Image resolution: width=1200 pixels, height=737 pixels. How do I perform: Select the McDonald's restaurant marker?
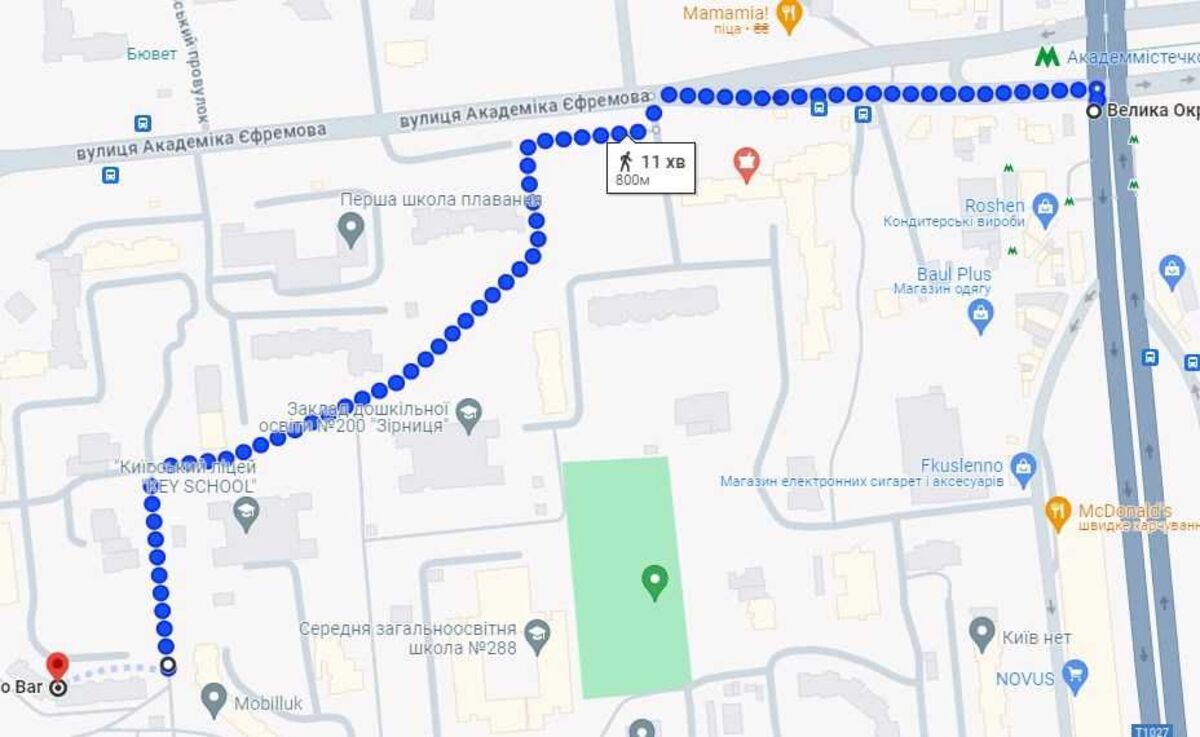click(x=1059, y=513)
